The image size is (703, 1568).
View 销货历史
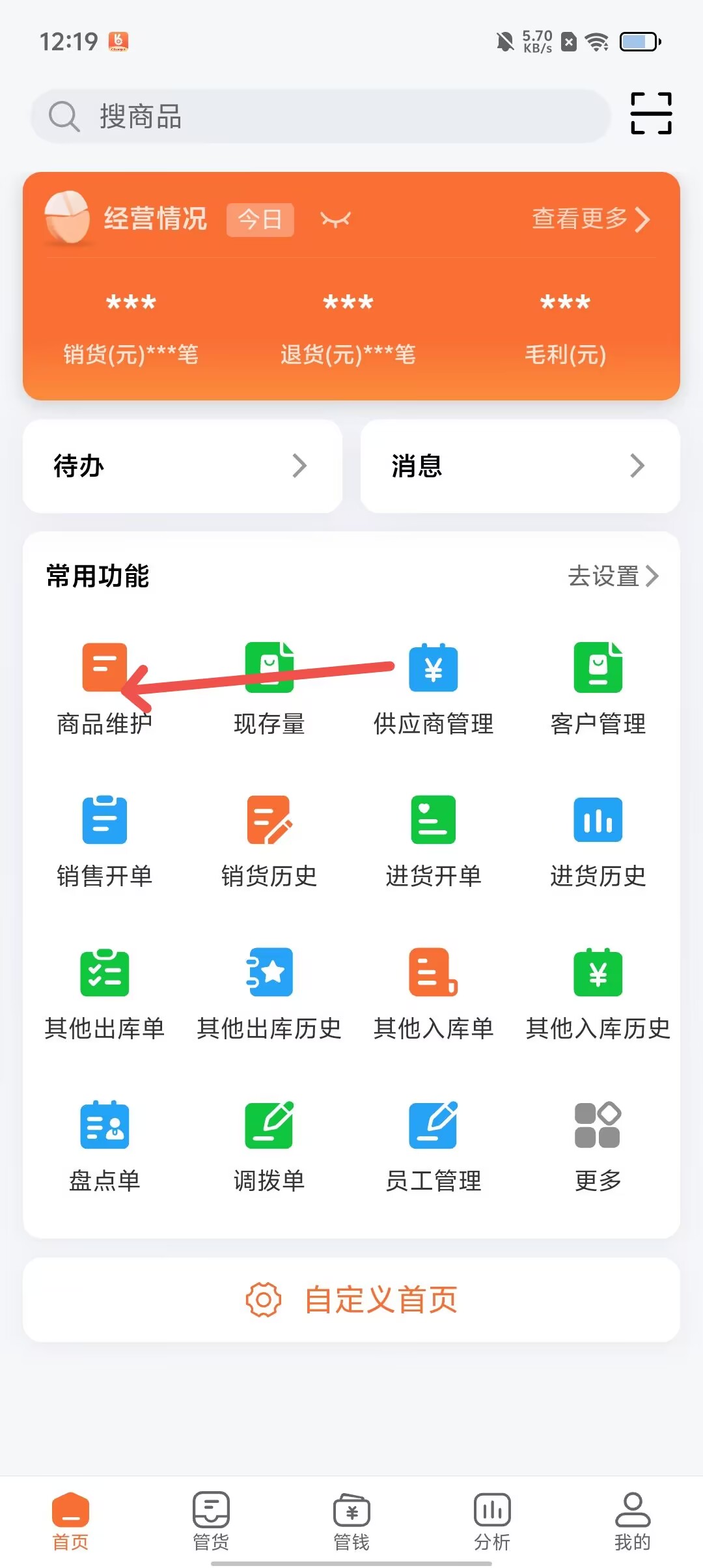coord(269,841)
